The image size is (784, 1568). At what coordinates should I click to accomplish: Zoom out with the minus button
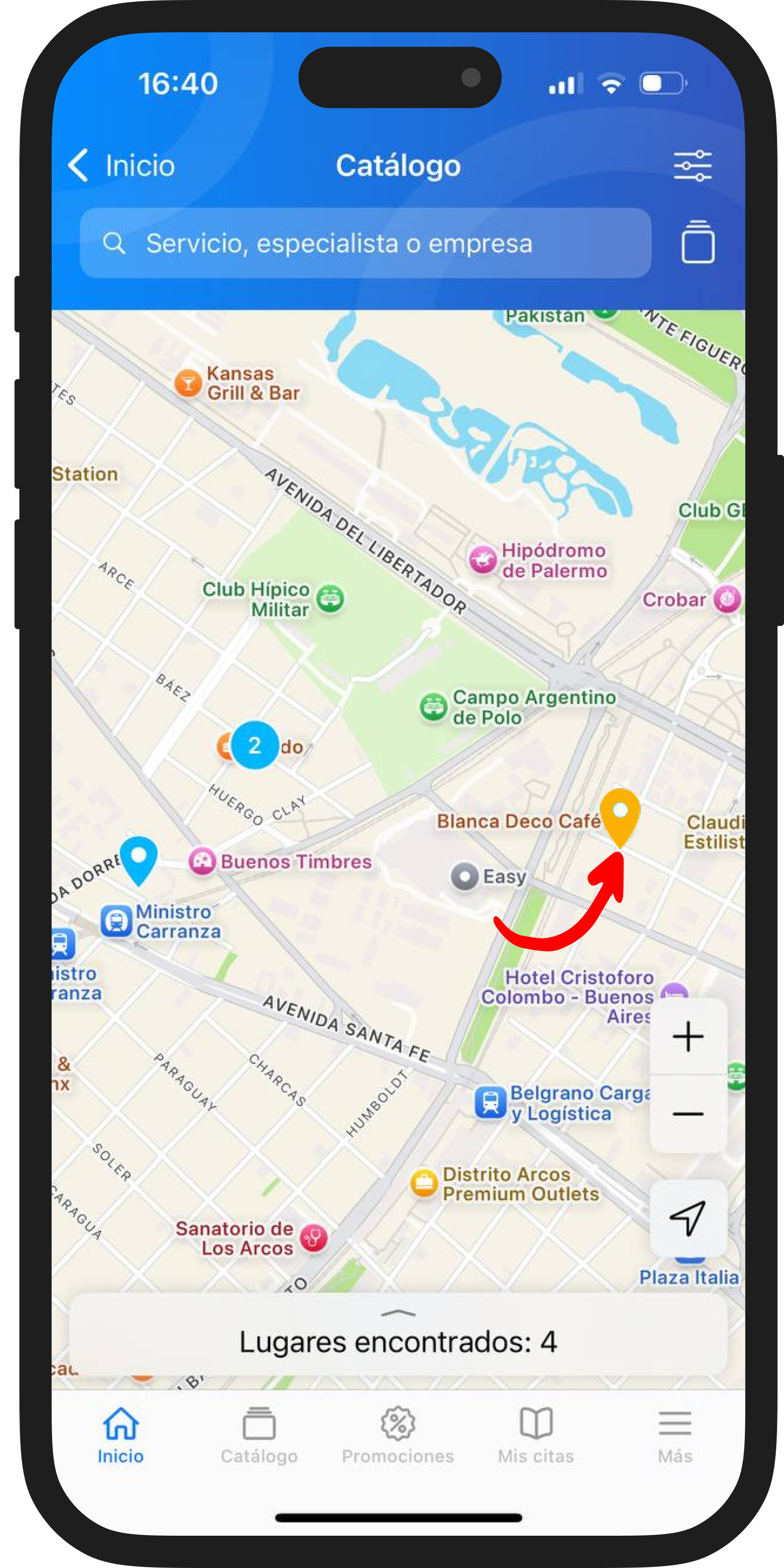point(688,1114)
